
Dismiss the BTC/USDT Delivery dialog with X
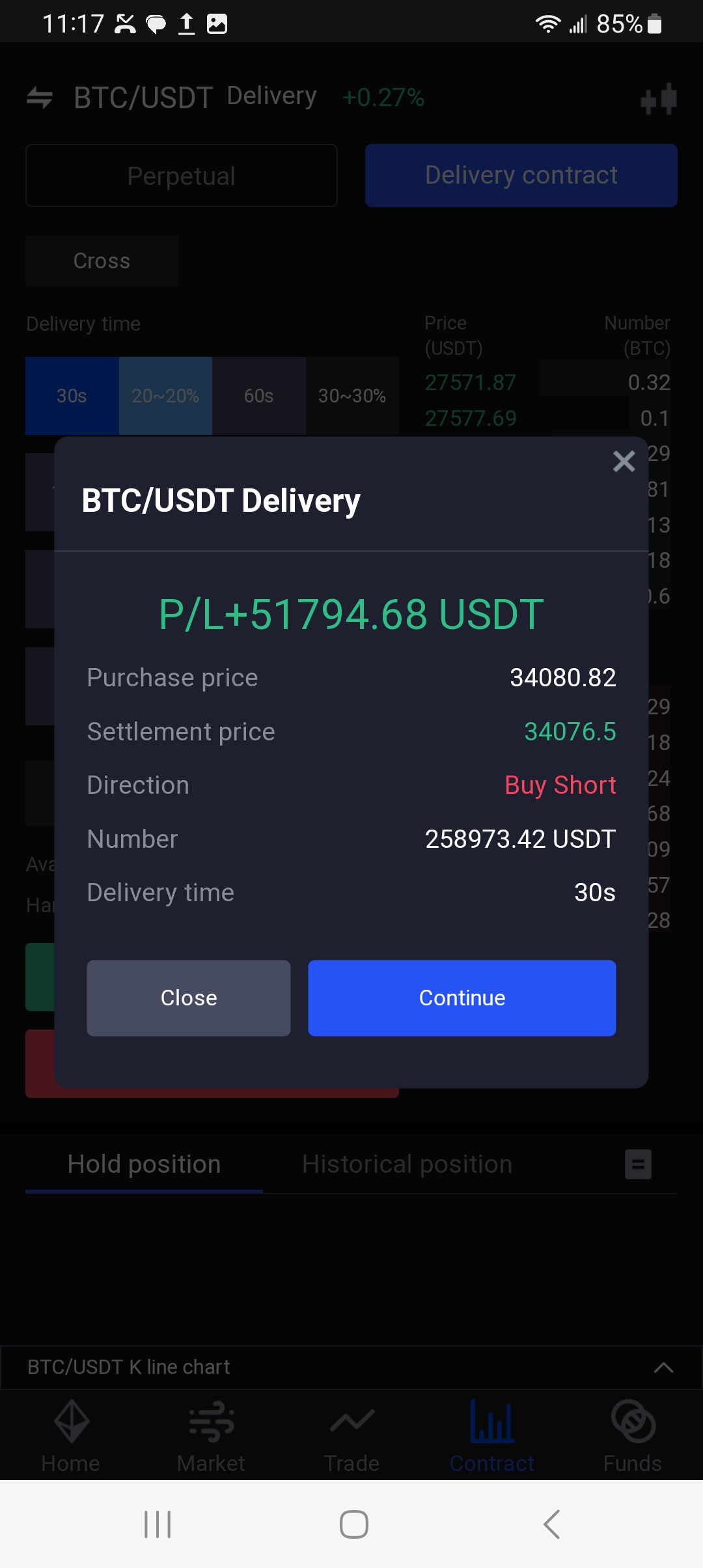(x=624, y=462)
